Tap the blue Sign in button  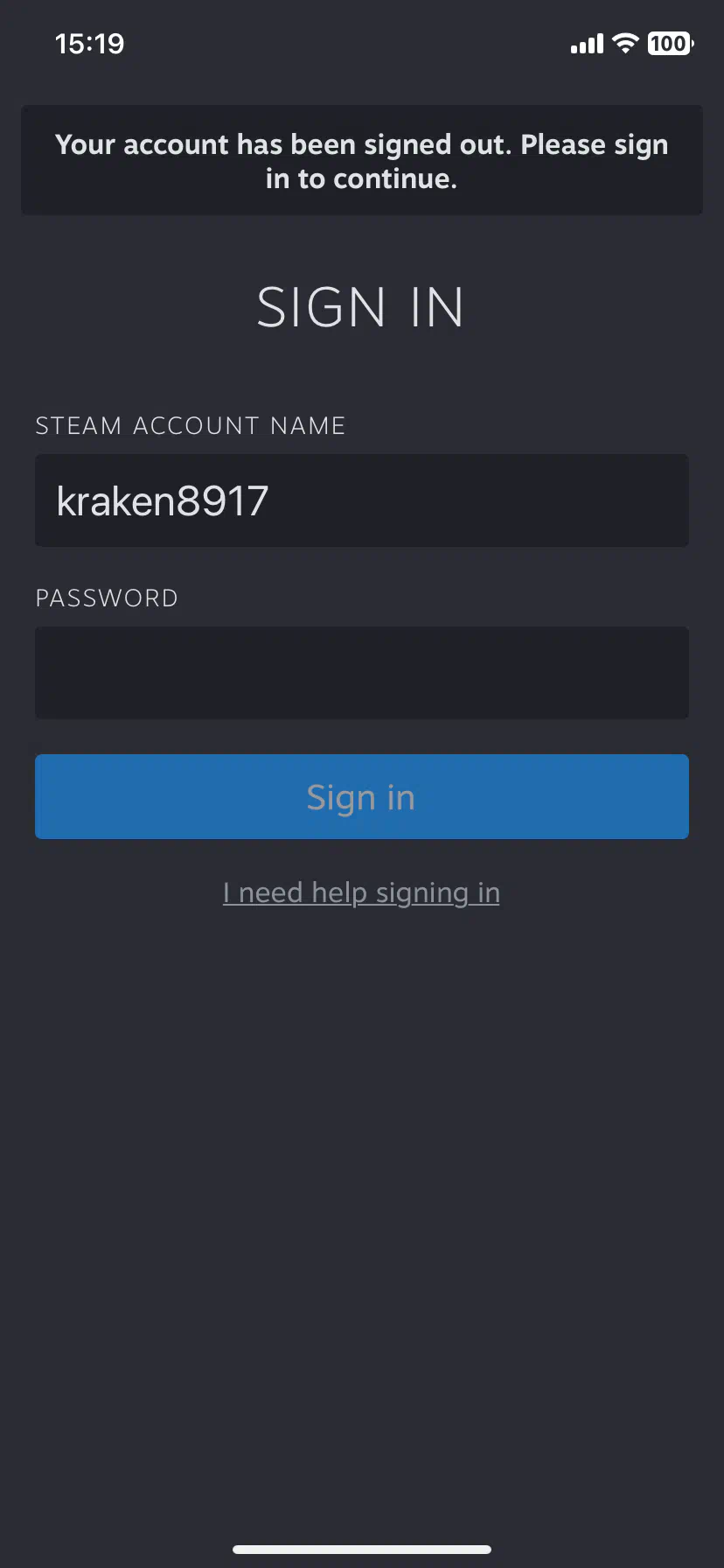362,797
